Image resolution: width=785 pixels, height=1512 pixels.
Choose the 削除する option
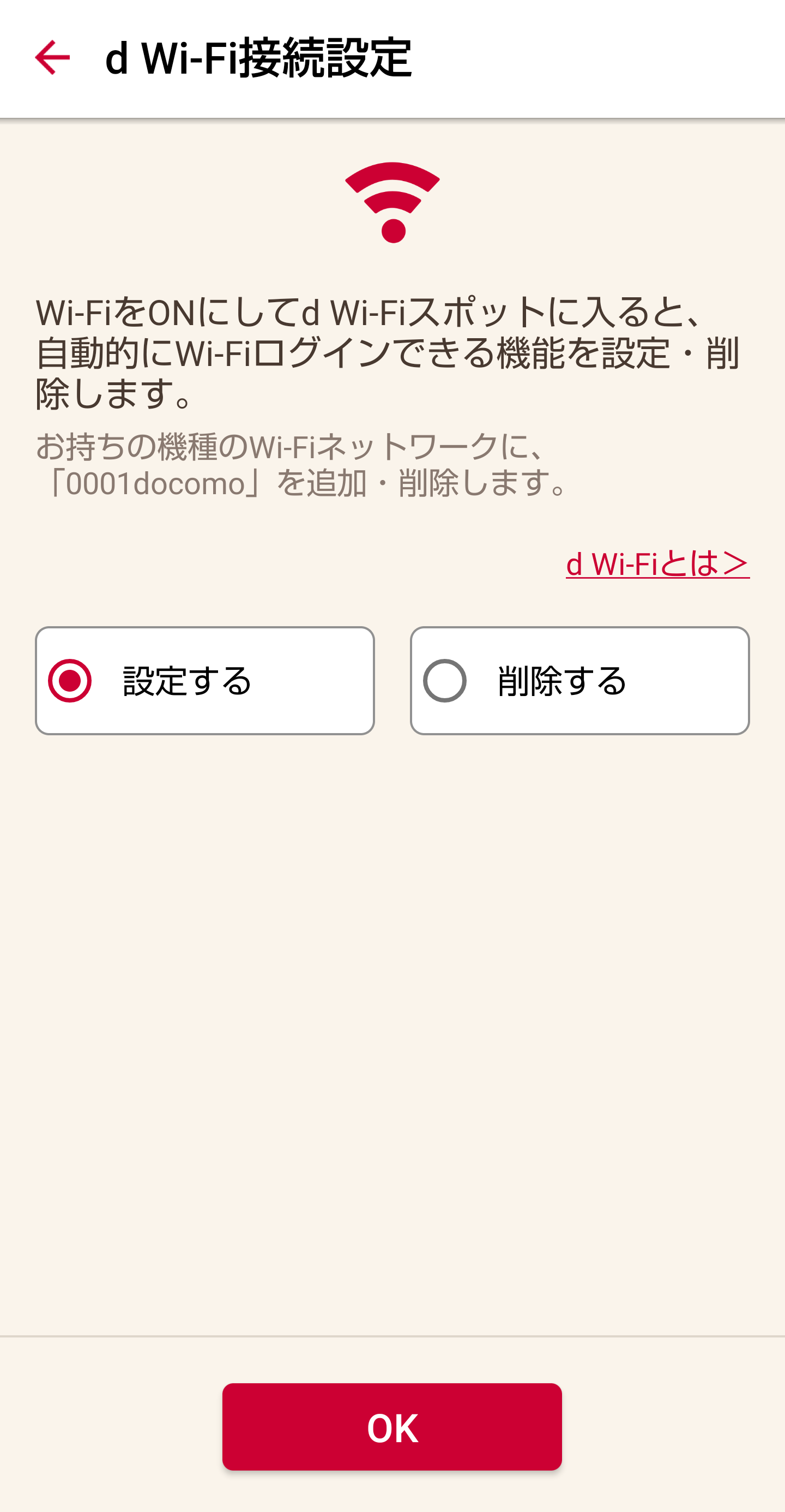[x=579, y=680]
